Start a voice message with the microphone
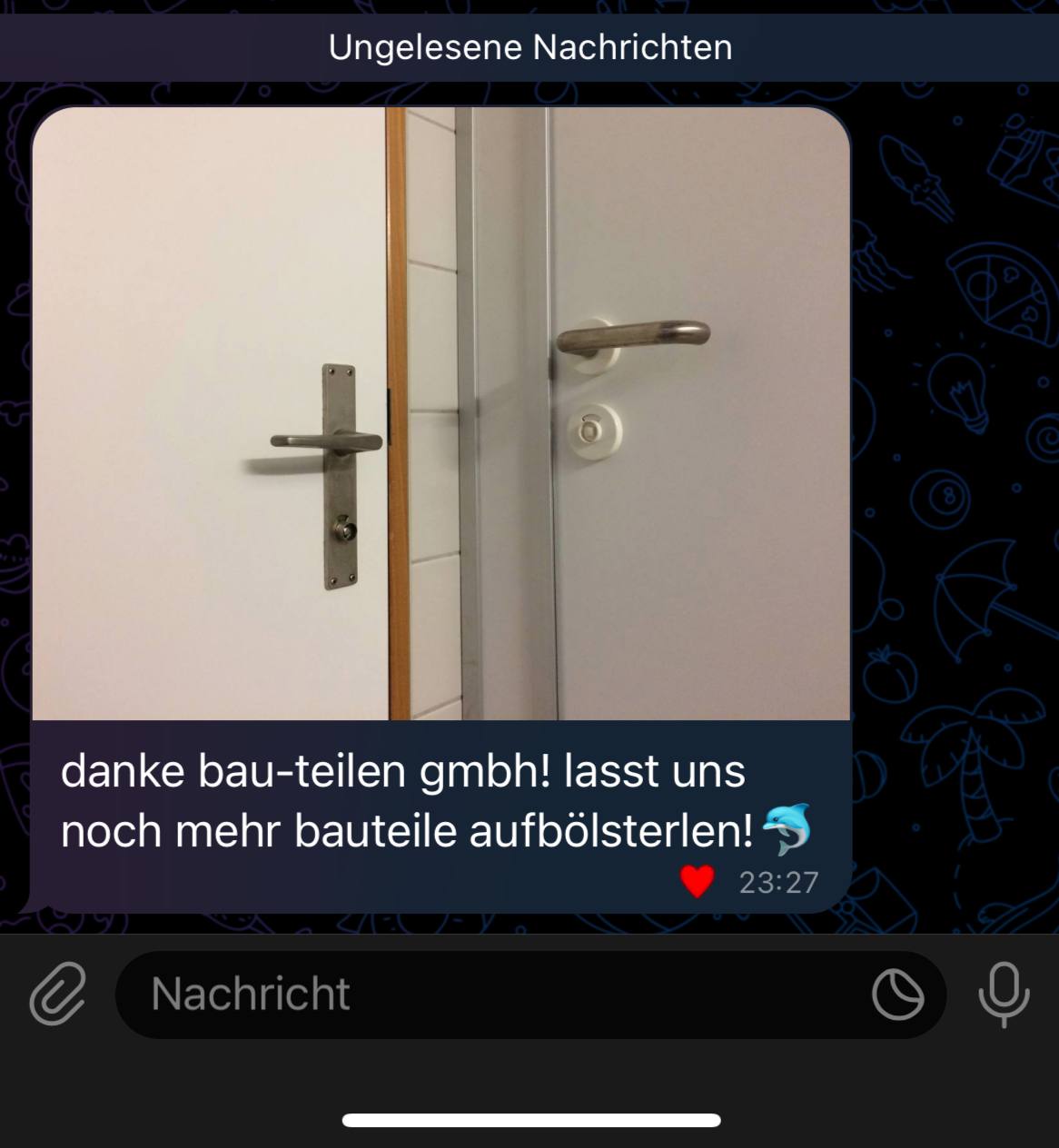The height and width of the screenshot is (1148, 1059). click(1004, 995)
